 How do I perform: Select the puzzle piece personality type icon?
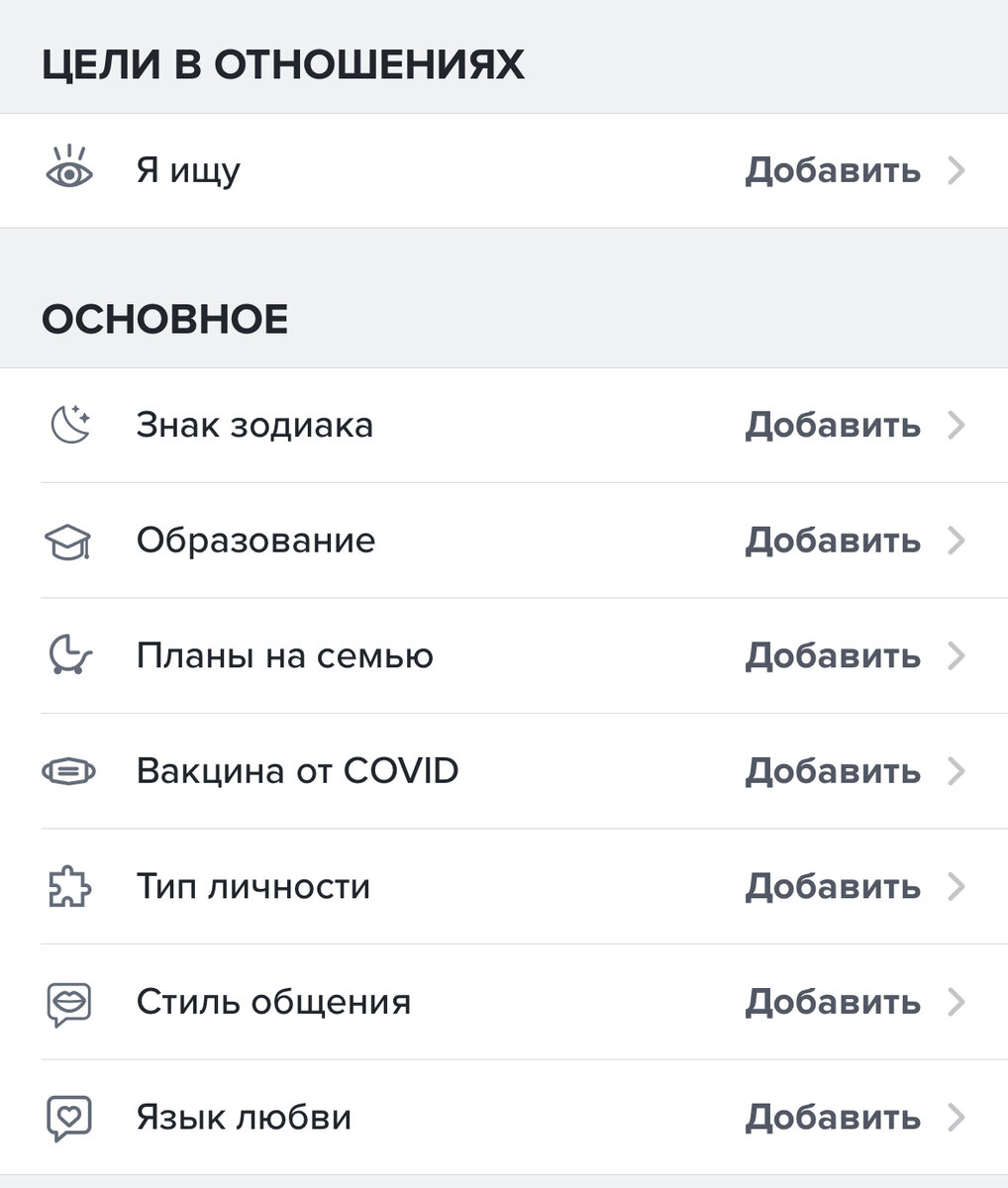pyautogui.click(x=68, y=886)
